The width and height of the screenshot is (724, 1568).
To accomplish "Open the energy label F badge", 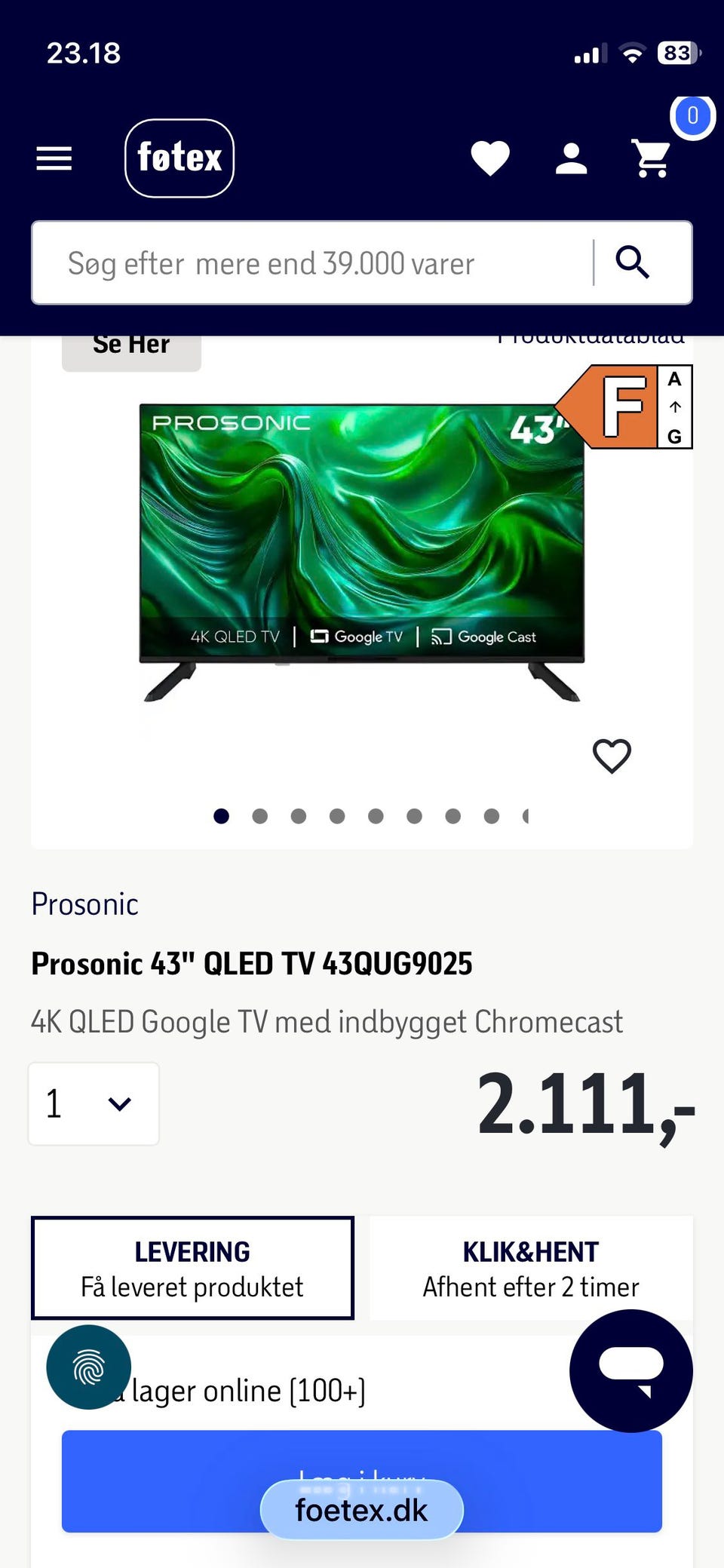I will [x=624, y=407].
